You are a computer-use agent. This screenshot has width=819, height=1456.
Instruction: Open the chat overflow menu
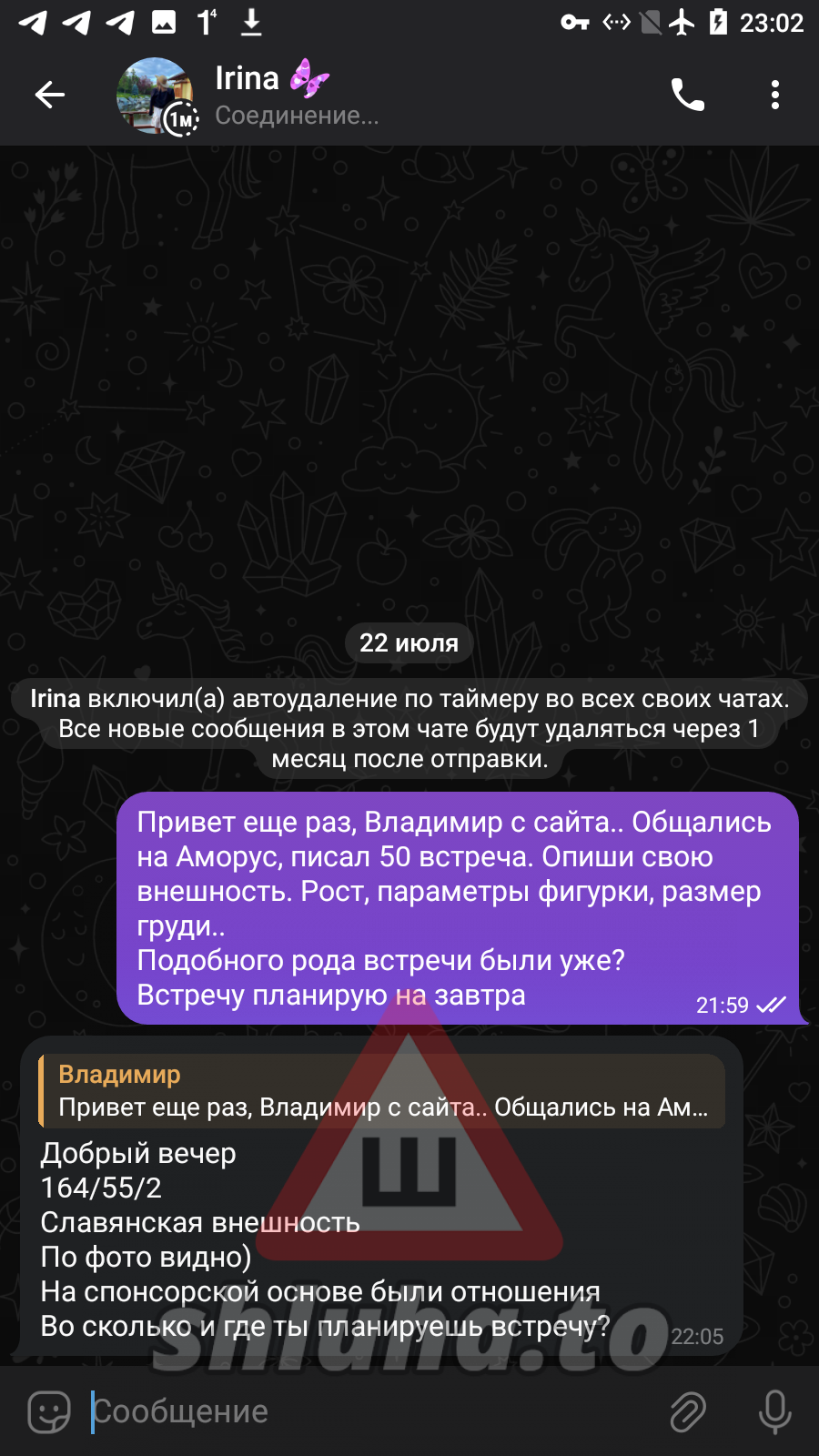tap(774, 95)
